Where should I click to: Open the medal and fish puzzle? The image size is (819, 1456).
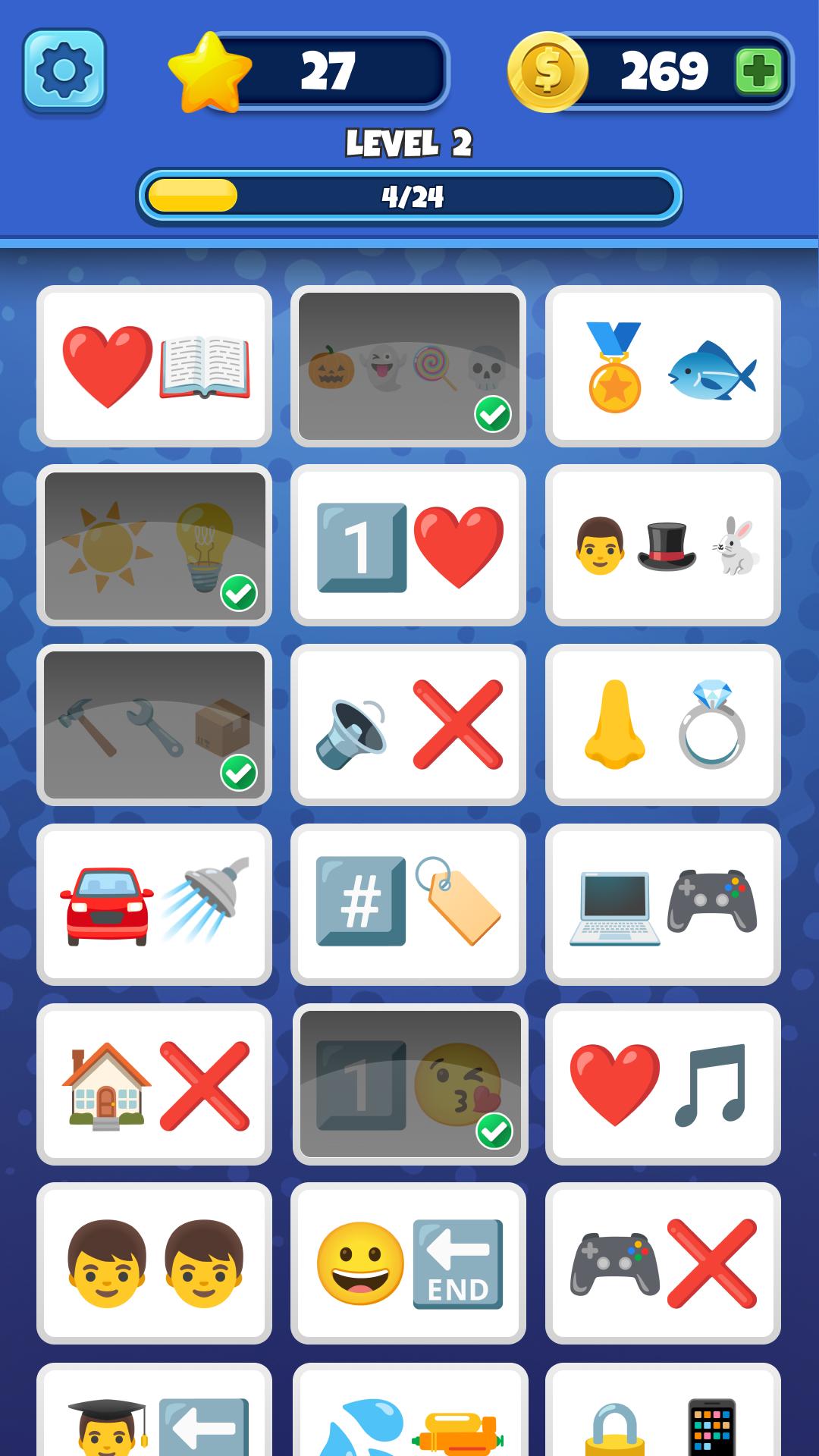coord(663,366)
